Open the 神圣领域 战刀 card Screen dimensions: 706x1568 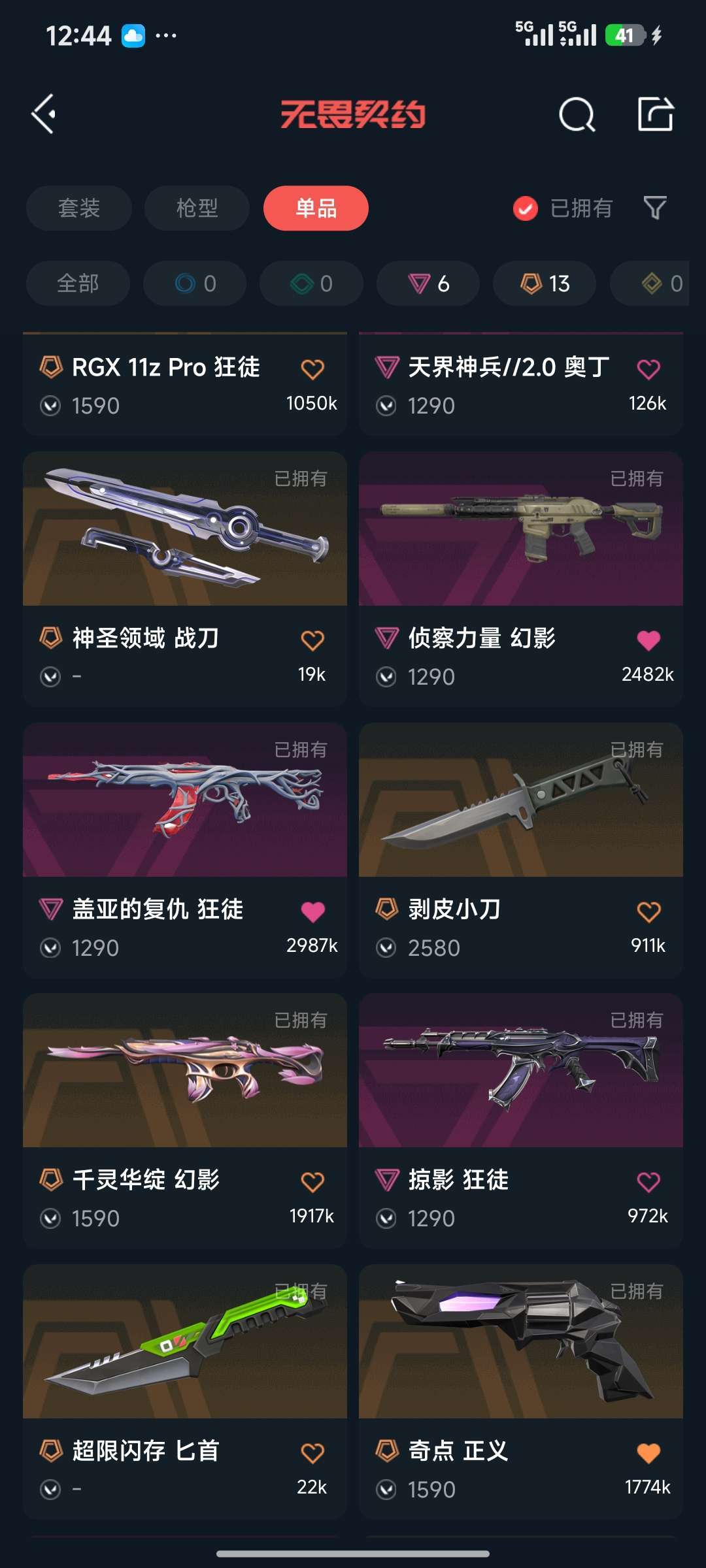click(x=185, y=579)
